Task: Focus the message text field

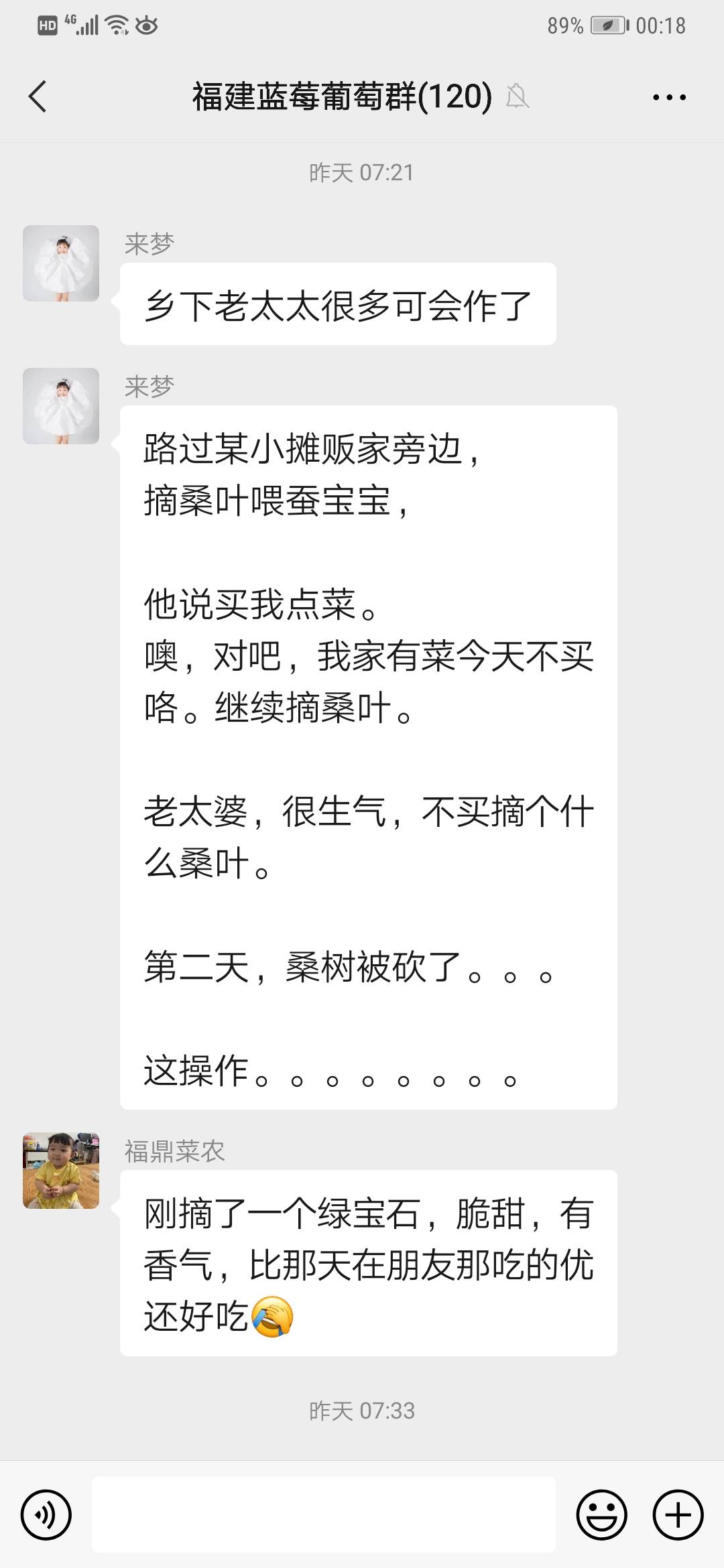Action: (x=324, y=1514)
